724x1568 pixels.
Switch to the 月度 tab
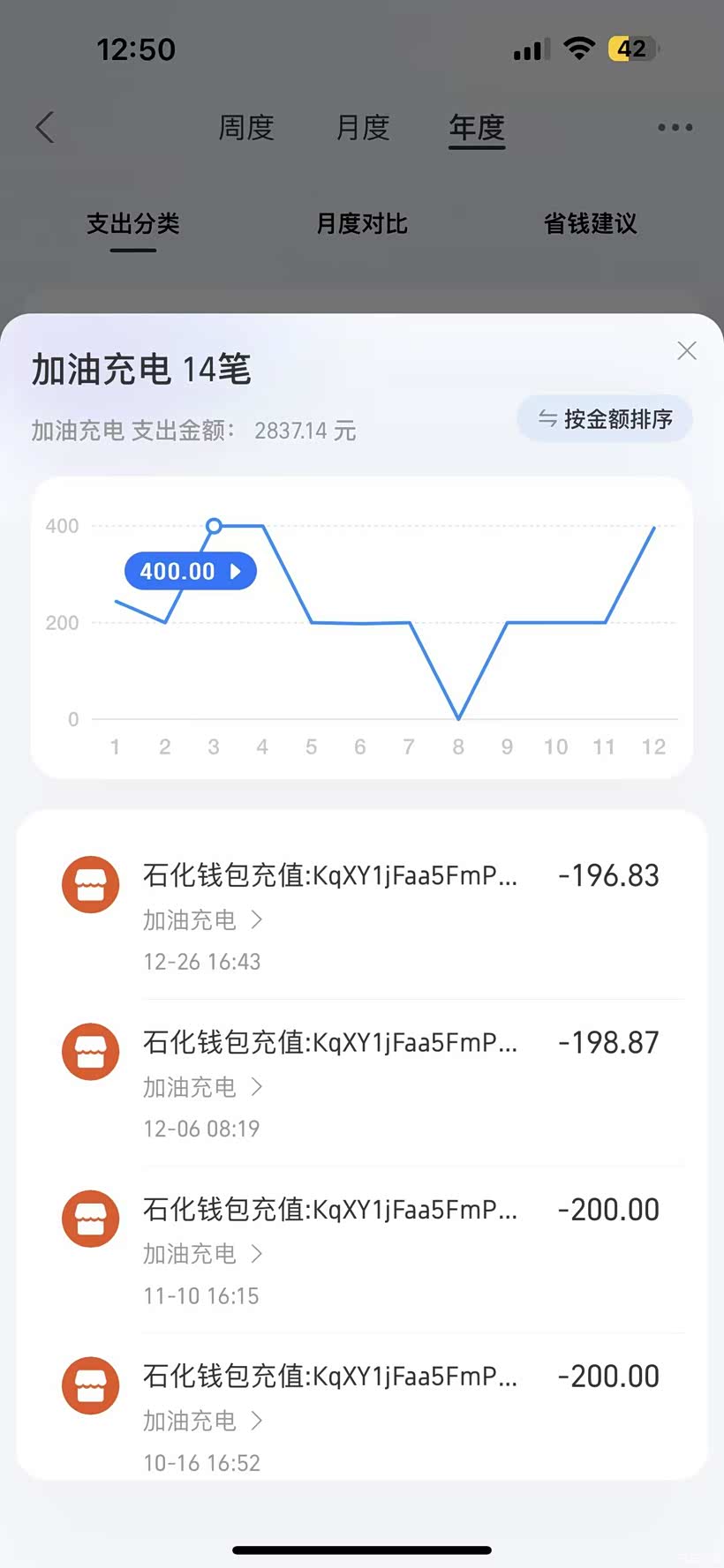click(362, 128)
